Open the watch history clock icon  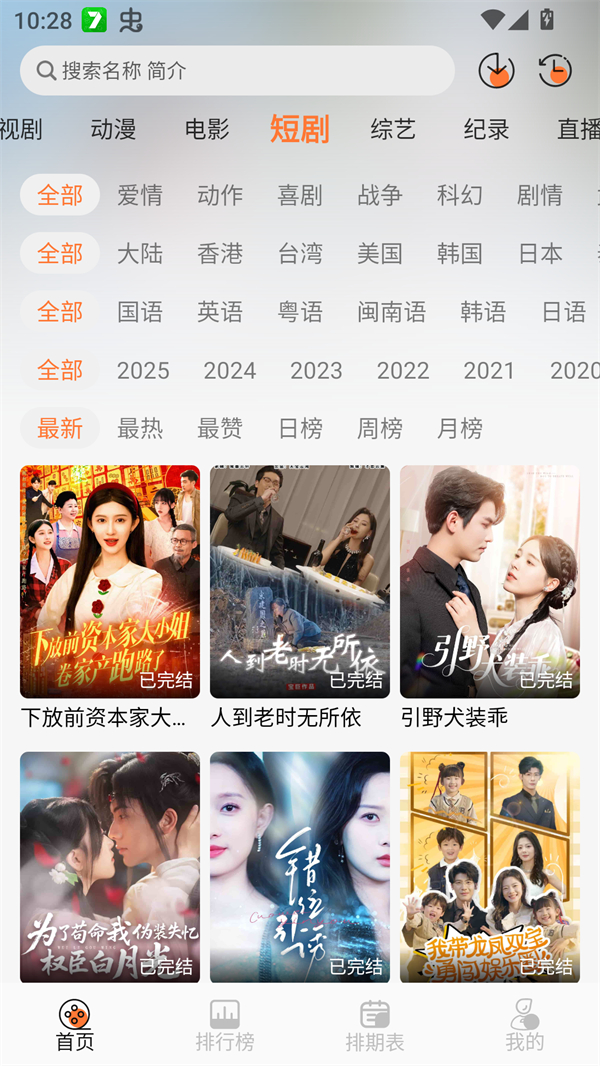(x=555, y=71)
